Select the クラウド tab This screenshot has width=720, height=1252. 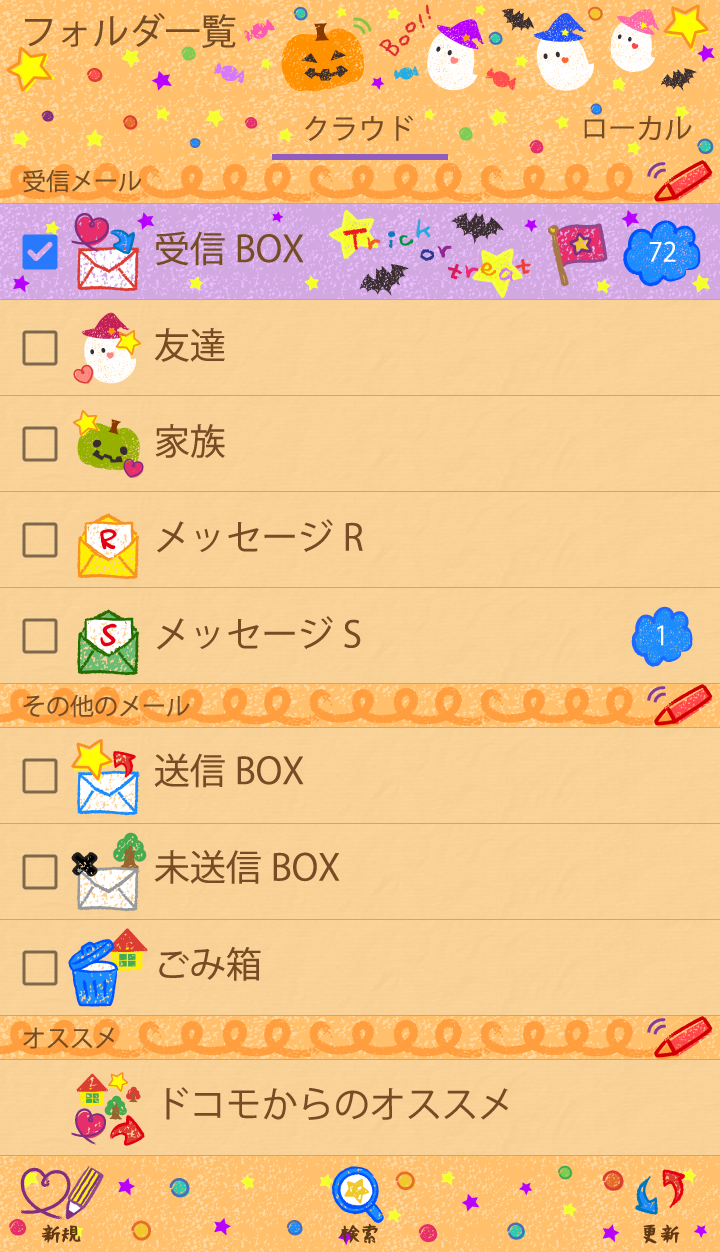359,128
